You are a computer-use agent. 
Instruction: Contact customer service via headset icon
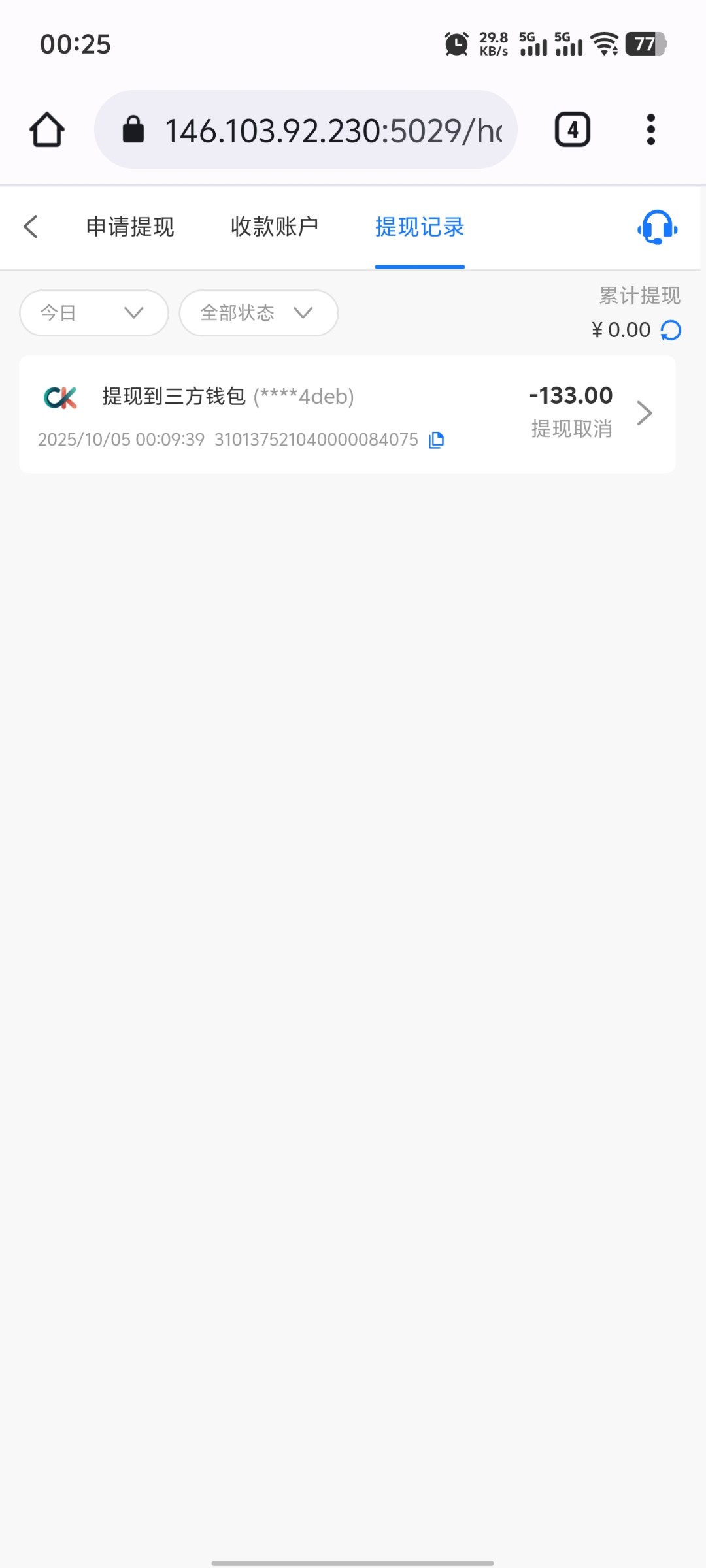[x=657, y=227]
